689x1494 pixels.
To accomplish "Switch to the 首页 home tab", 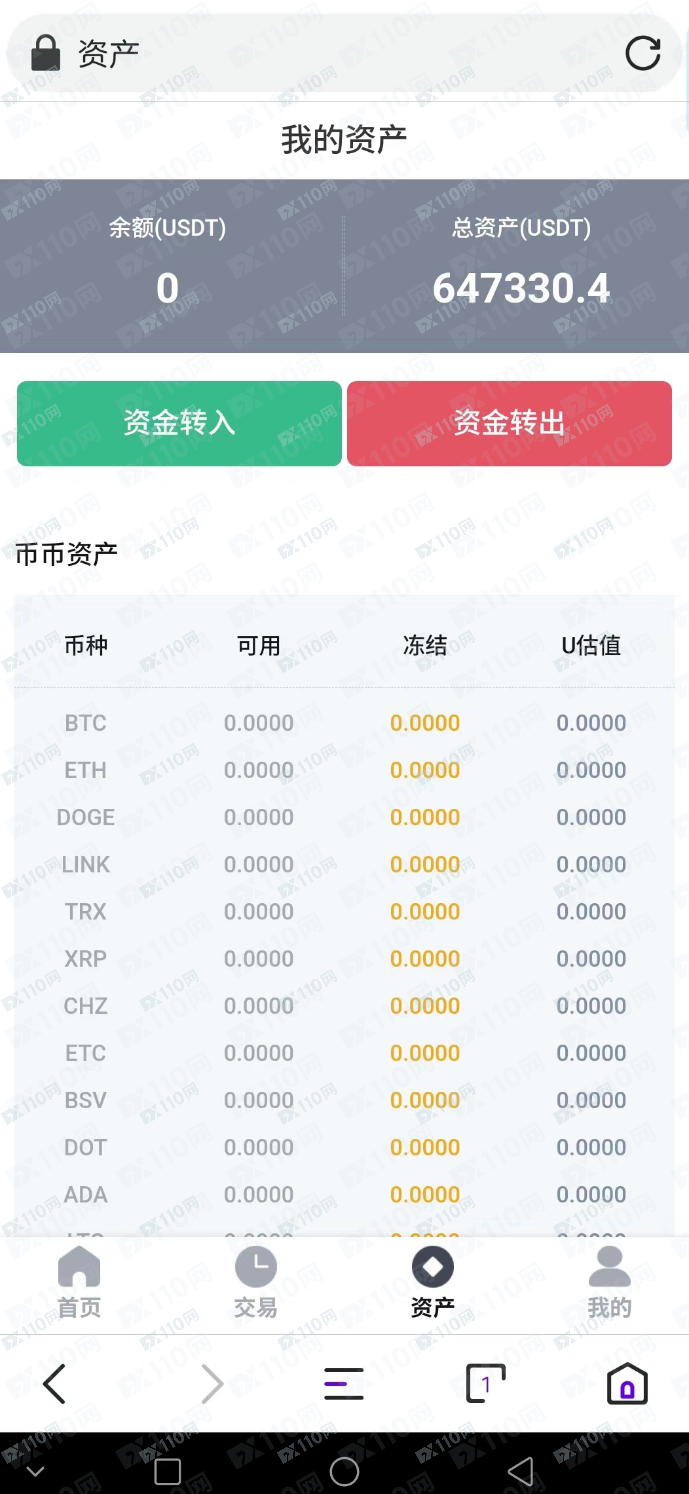I will 79,1282.
